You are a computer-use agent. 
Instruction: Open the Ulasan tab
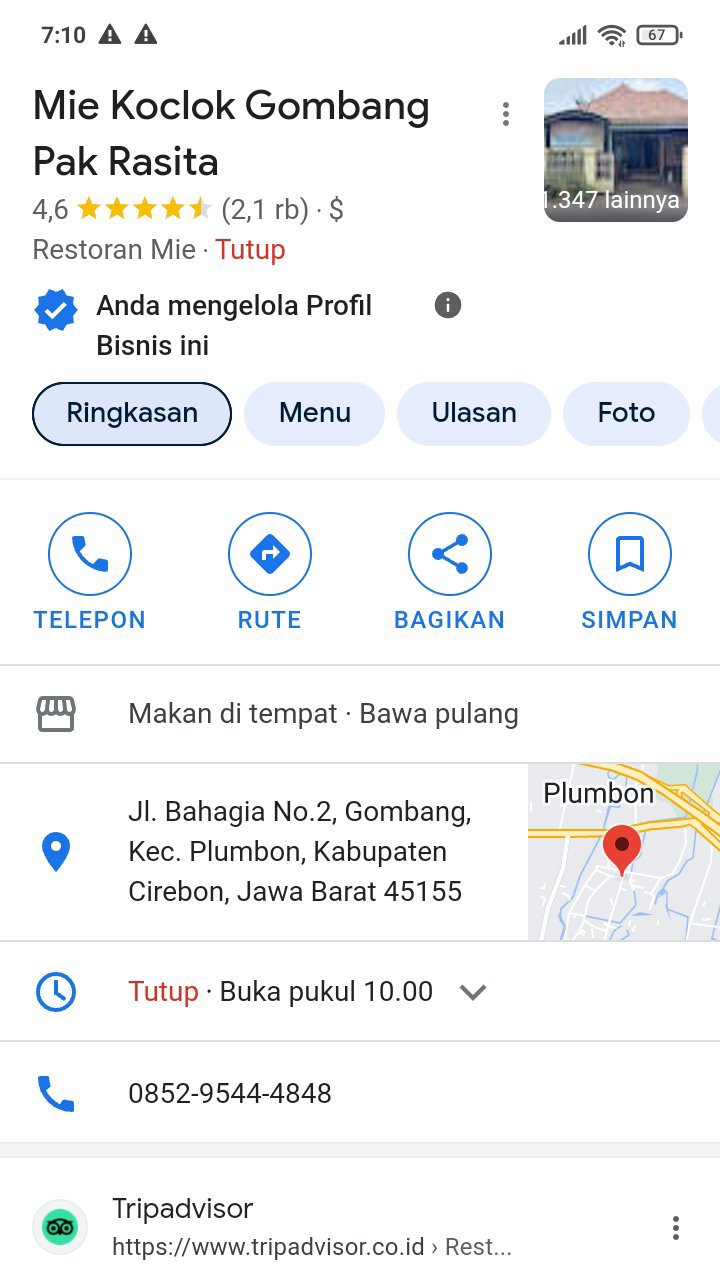click(474, 413)
